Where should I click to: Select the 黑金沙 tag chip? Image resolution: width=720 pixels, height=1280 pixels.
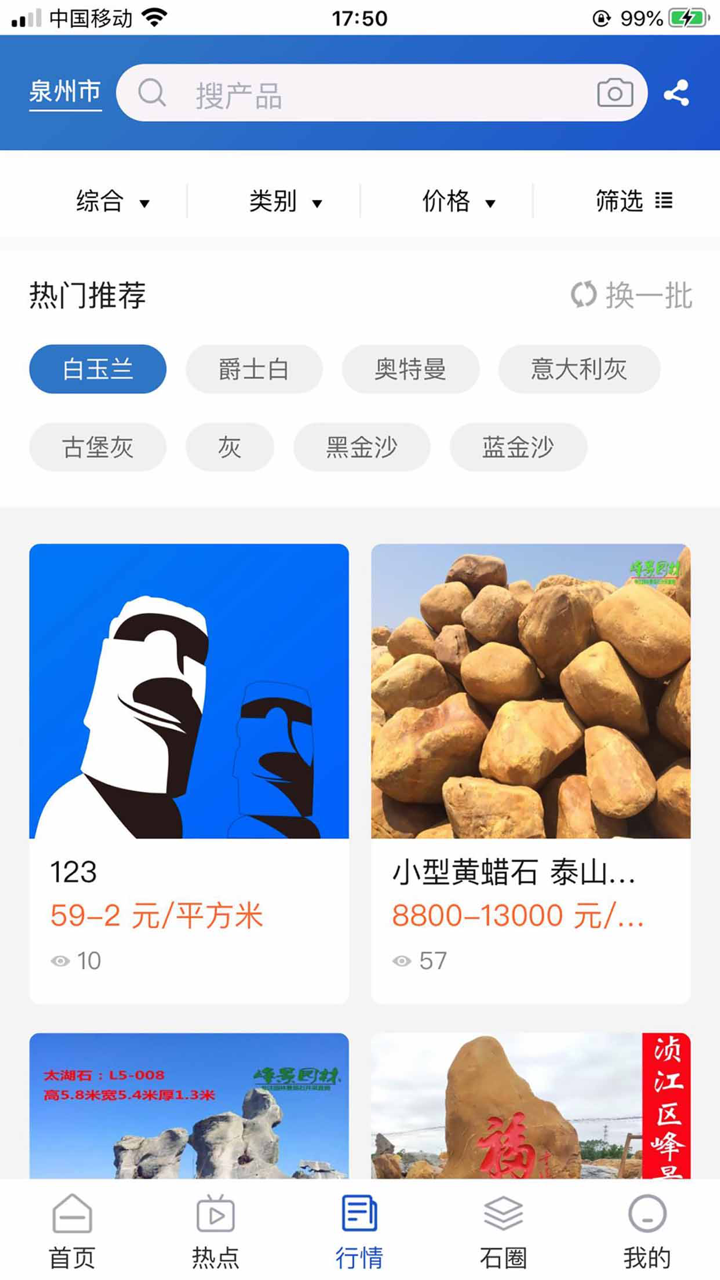(x=362, y=447)
